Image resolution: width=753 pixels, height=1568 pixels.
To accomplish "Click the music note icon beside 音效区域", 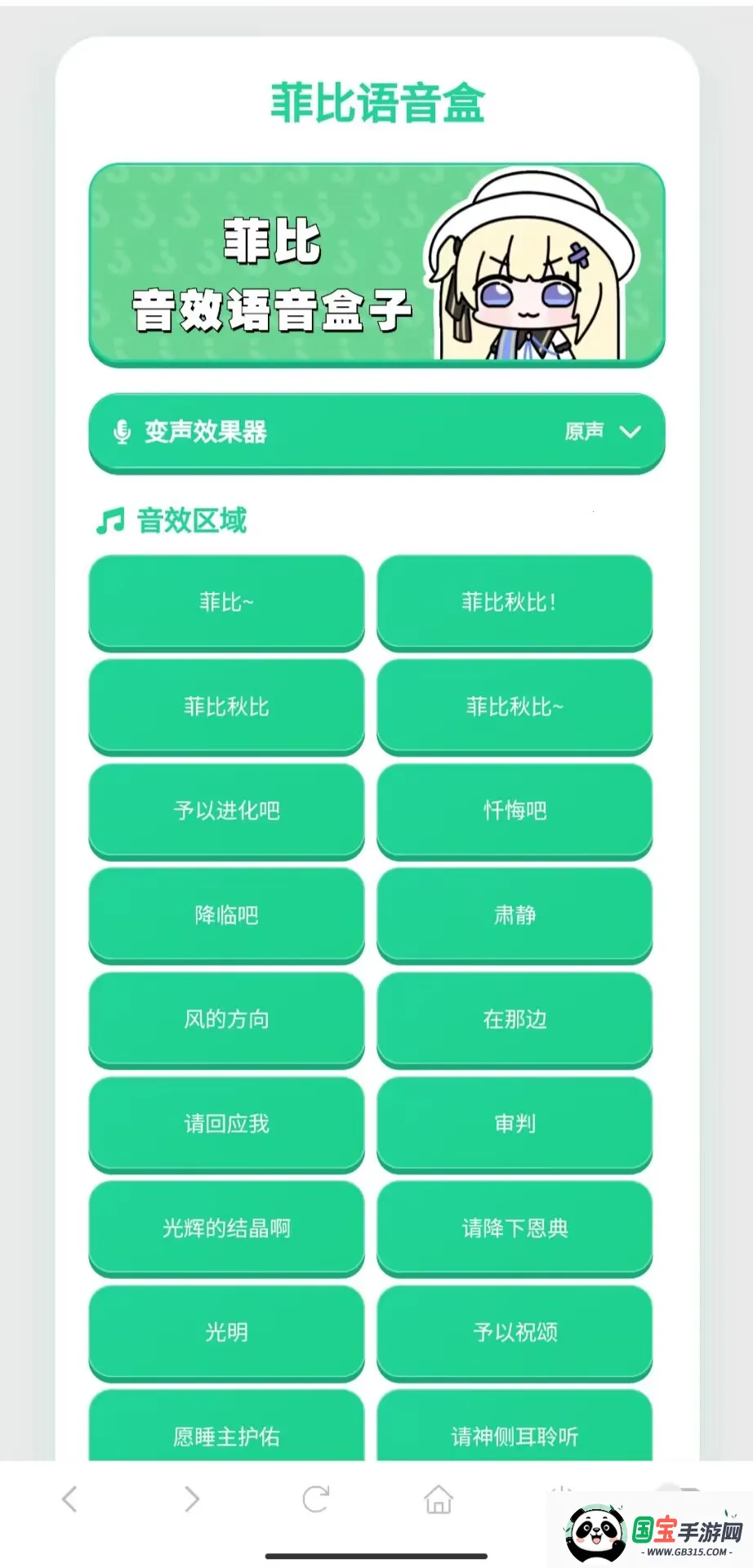I will 108,520.
